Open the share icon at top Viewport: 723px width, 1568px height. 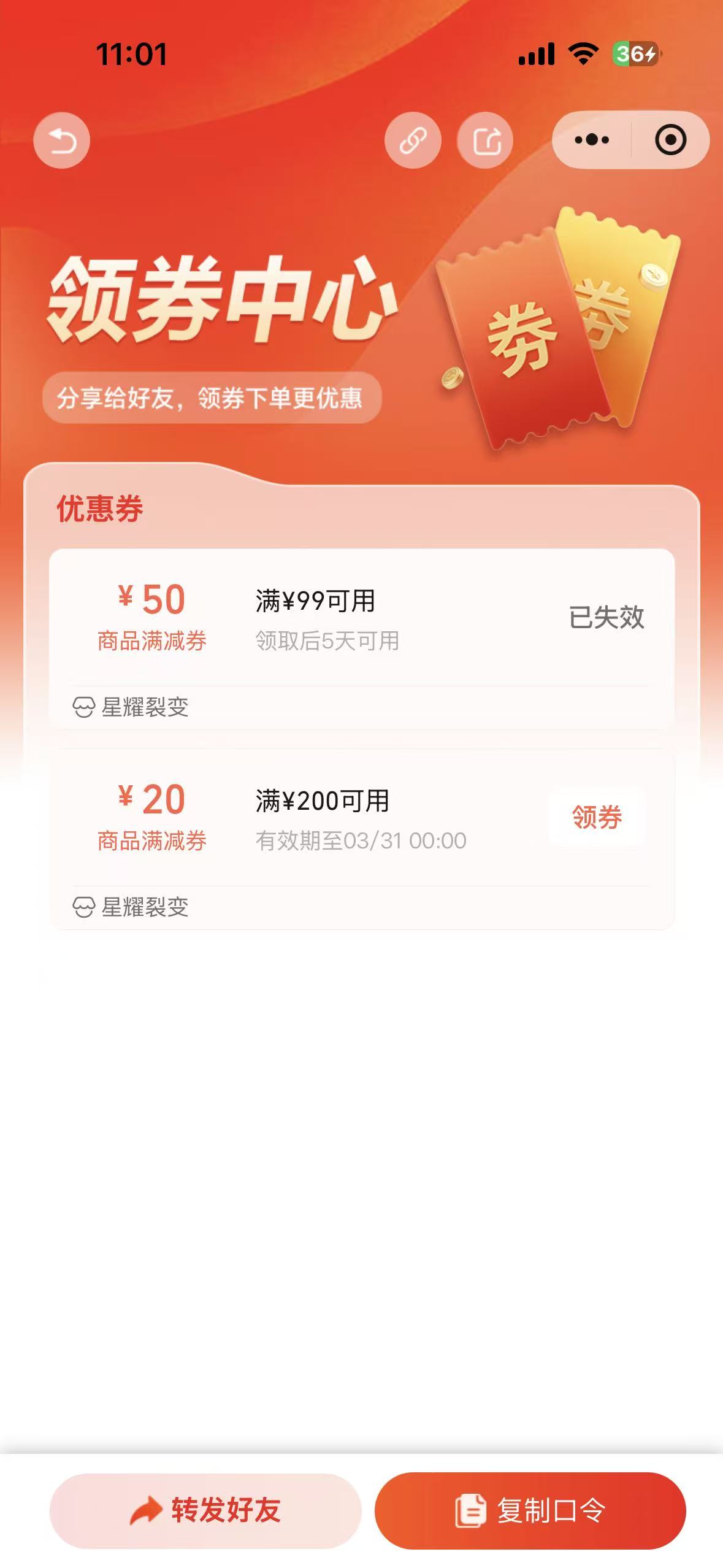click(x=485, y=140)
